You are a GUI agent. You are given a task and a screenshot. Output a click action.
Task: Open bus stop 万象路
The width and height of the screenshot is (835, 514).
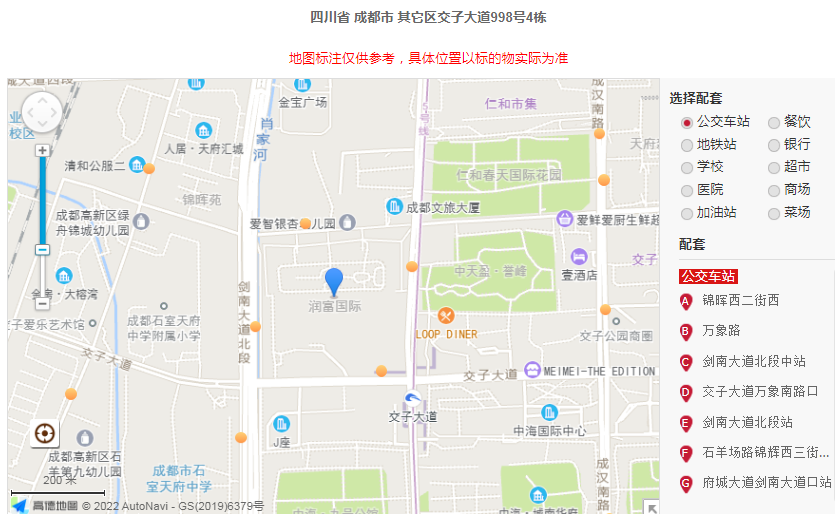pos(721,330)
